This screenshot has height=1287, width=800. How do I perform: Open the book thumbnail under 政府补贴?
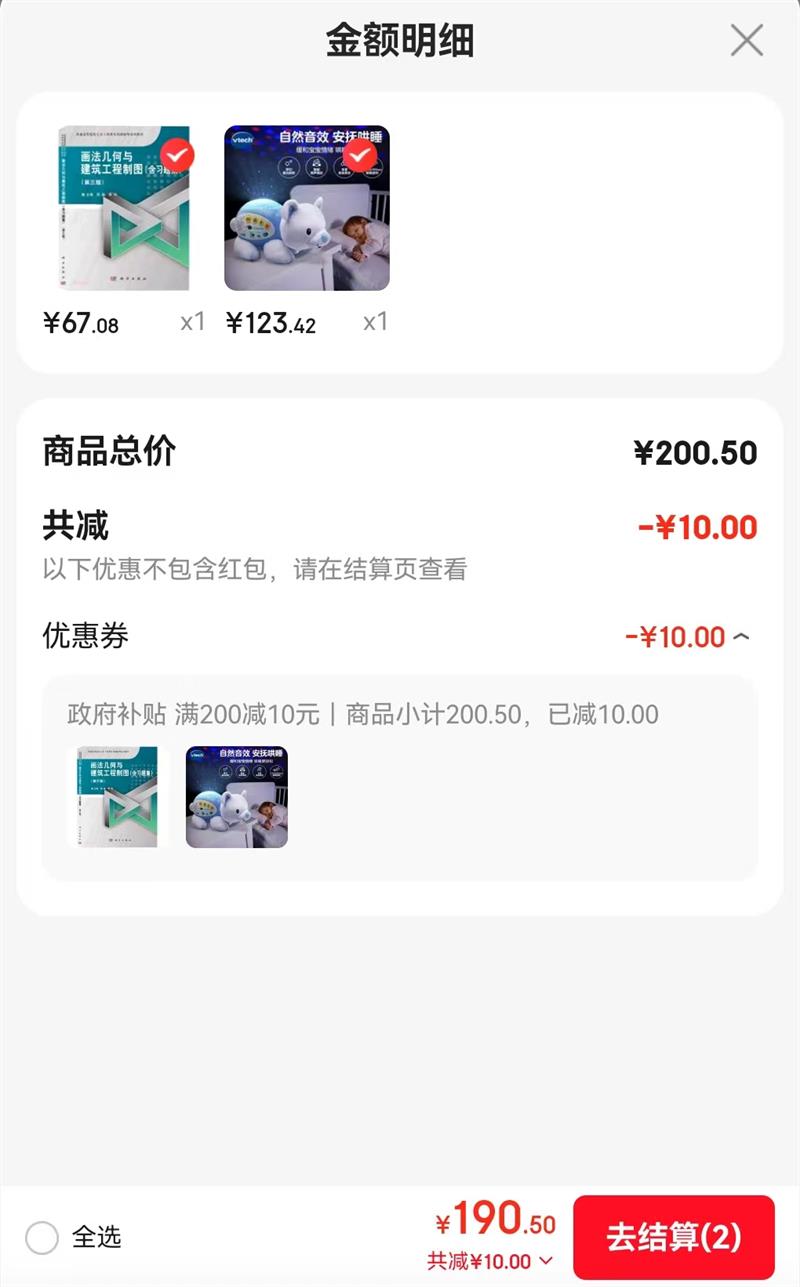[x=118, y=798]
